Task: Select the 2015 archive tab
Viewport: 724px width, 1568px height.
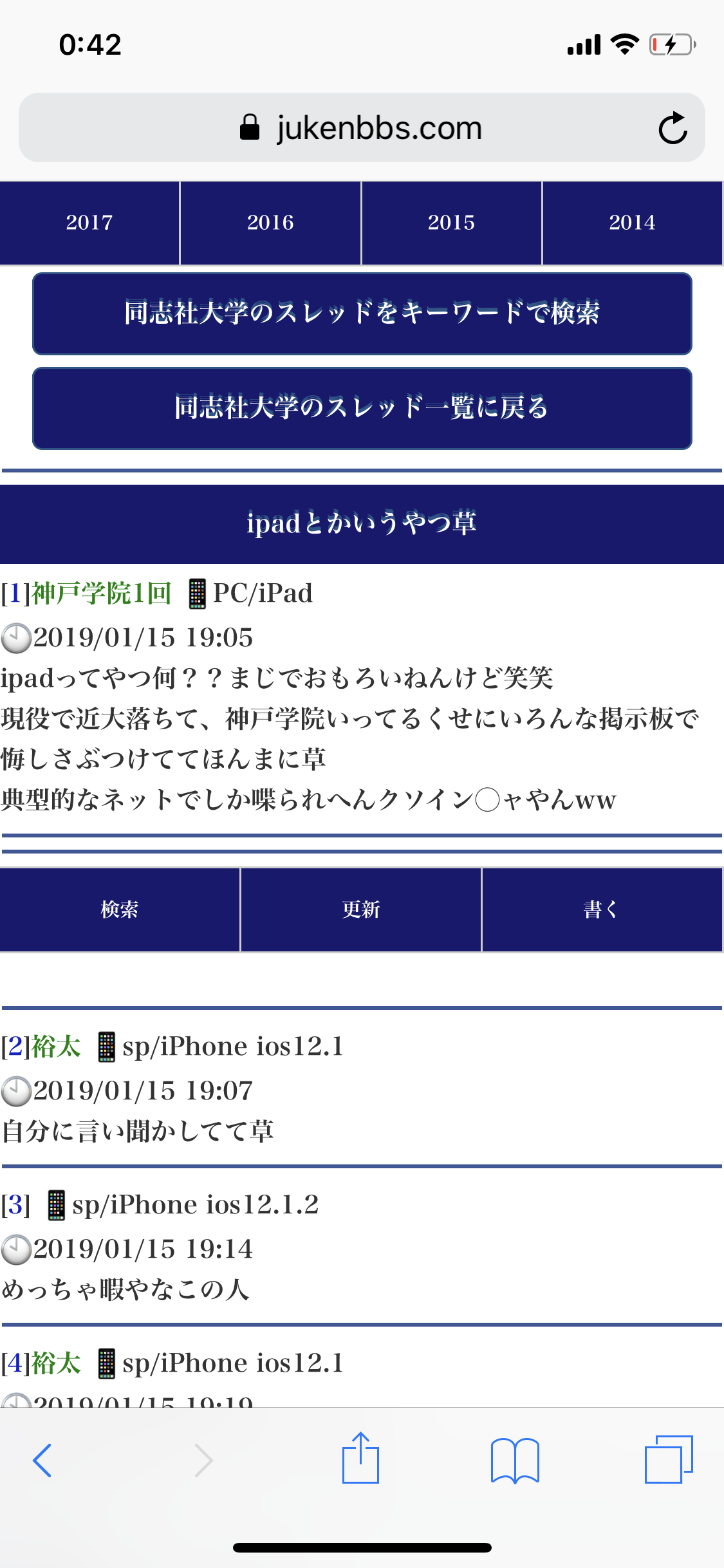Action: click(x=451, y=223)
